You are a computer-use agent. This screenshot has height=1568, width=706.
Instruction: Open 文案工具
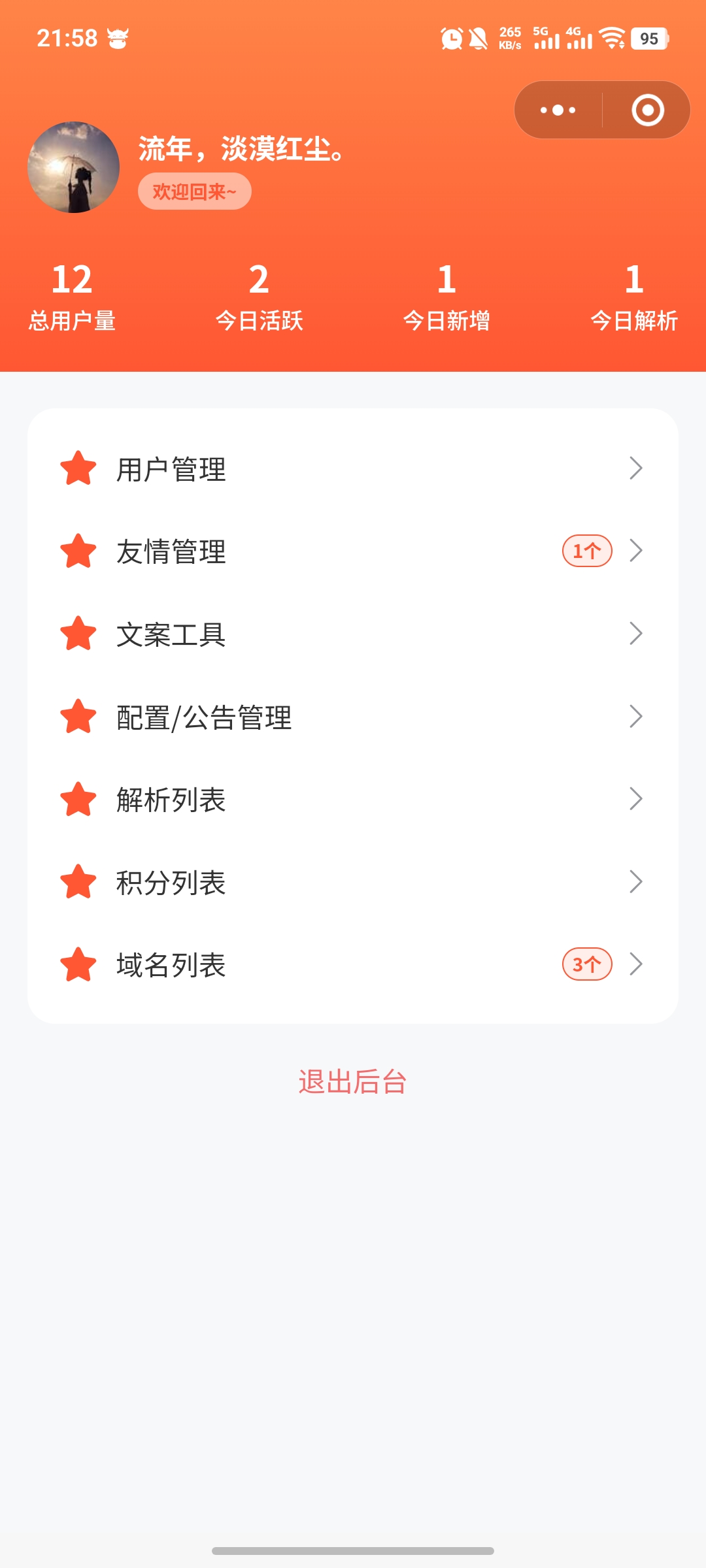352,634
